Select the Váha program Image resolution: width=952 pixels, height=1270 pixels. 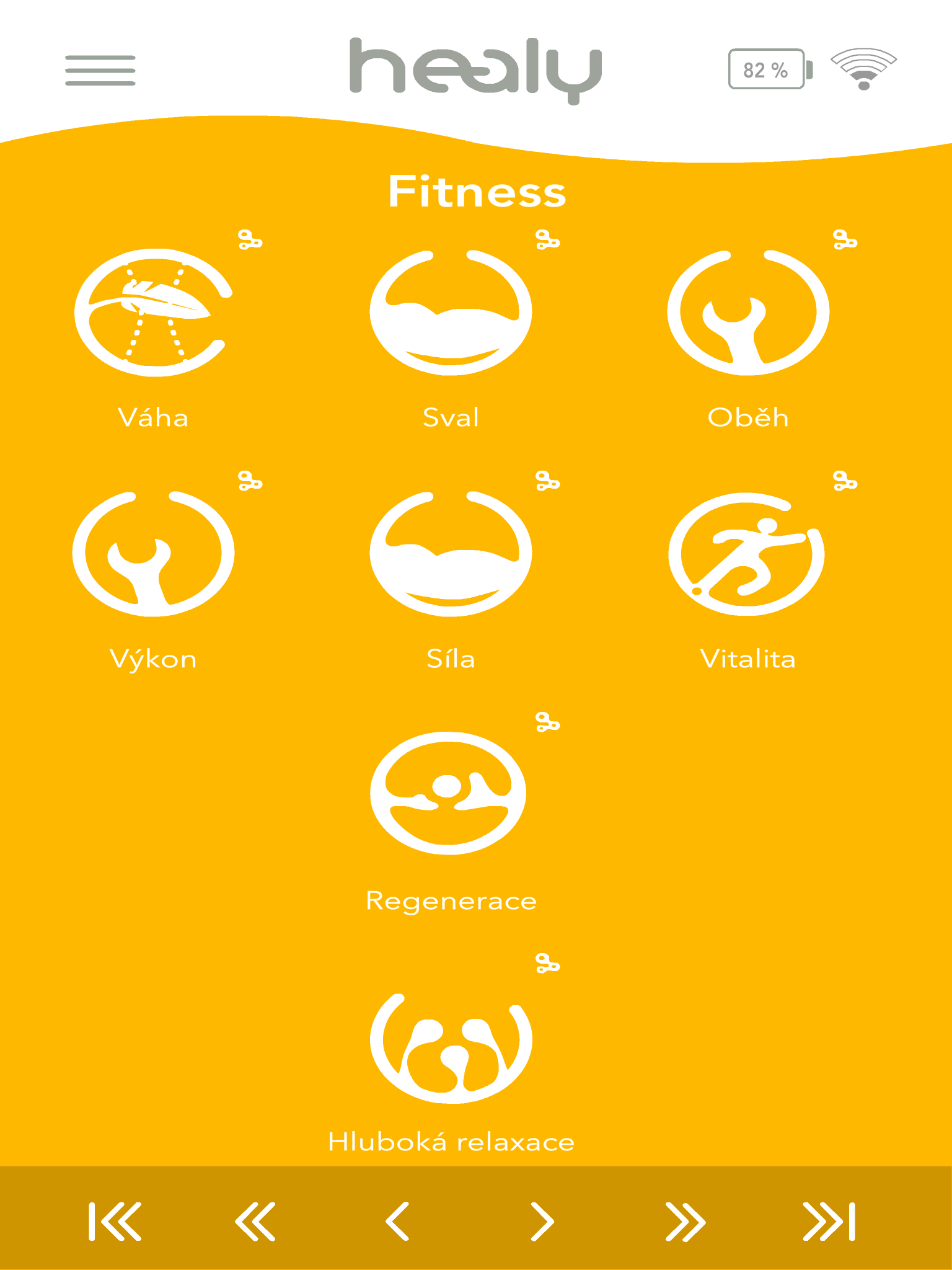coord(153,313)
